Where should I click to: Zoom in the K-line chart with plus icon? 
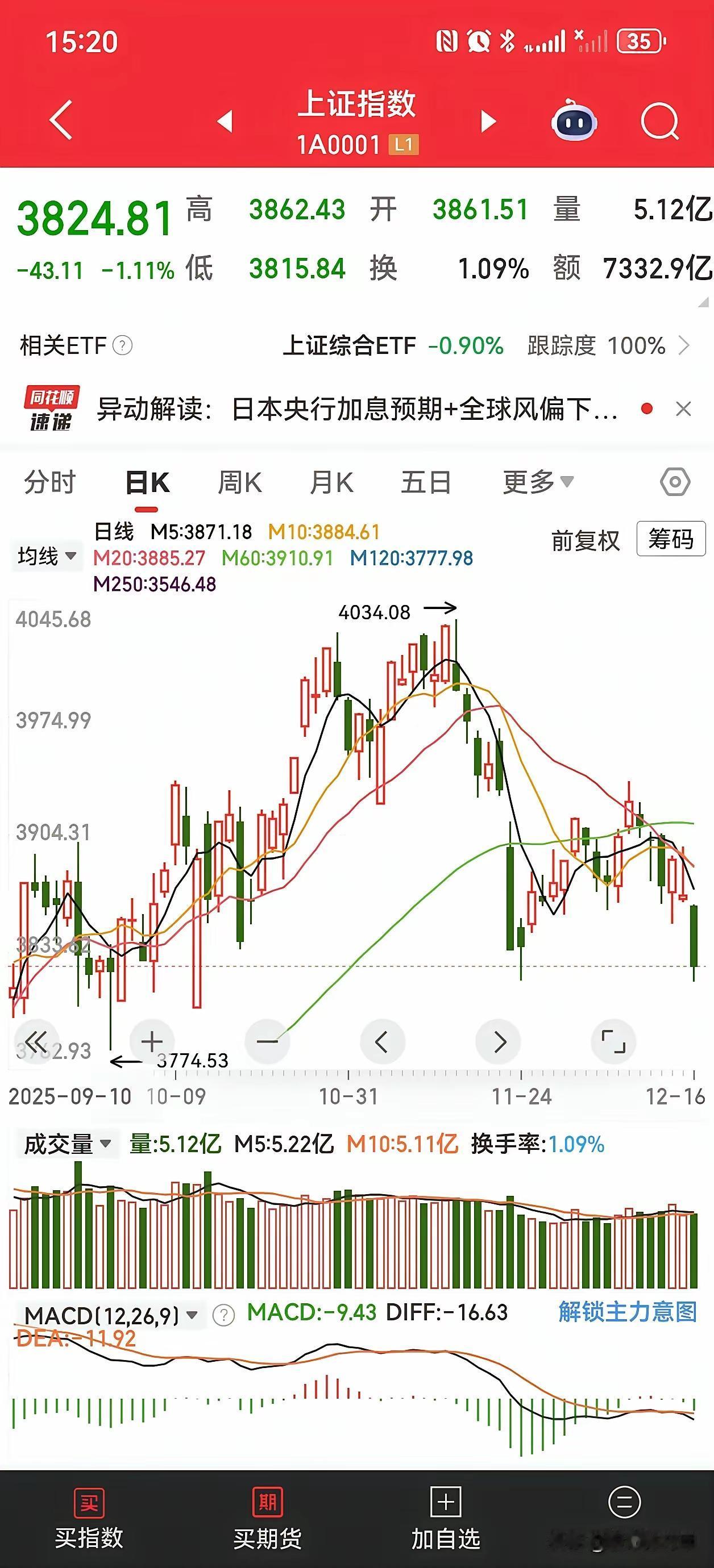point(151,1042)
